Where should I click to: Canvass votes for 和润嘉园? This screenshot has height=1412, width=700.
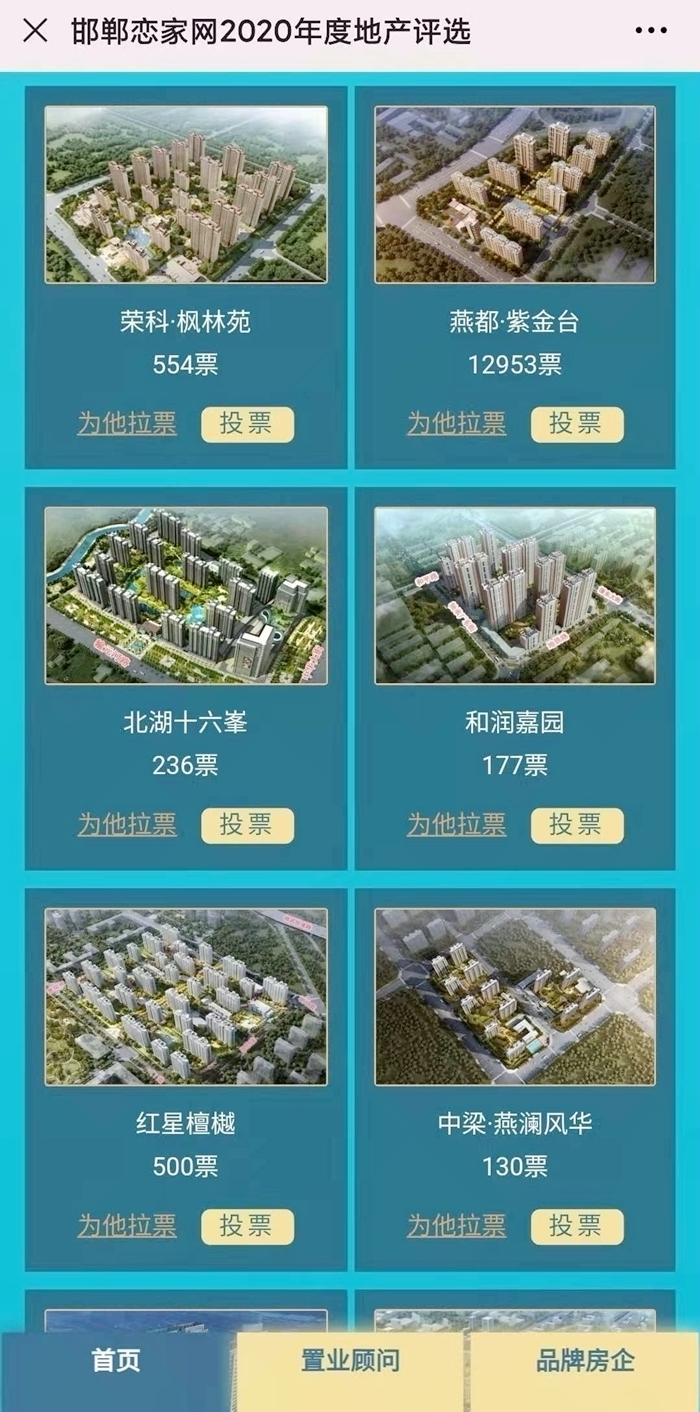click(456, 825)
